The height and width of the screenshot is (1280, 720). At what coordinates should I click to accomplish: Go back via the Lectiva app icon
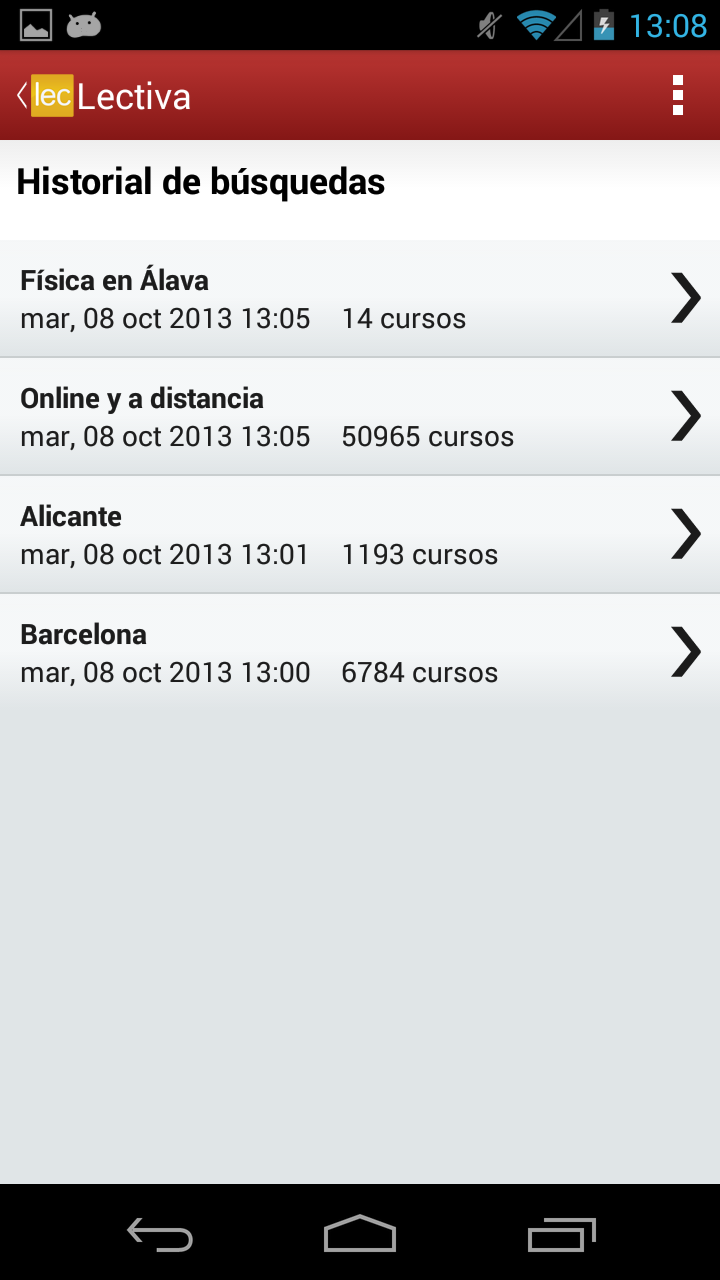pos(50,96)
